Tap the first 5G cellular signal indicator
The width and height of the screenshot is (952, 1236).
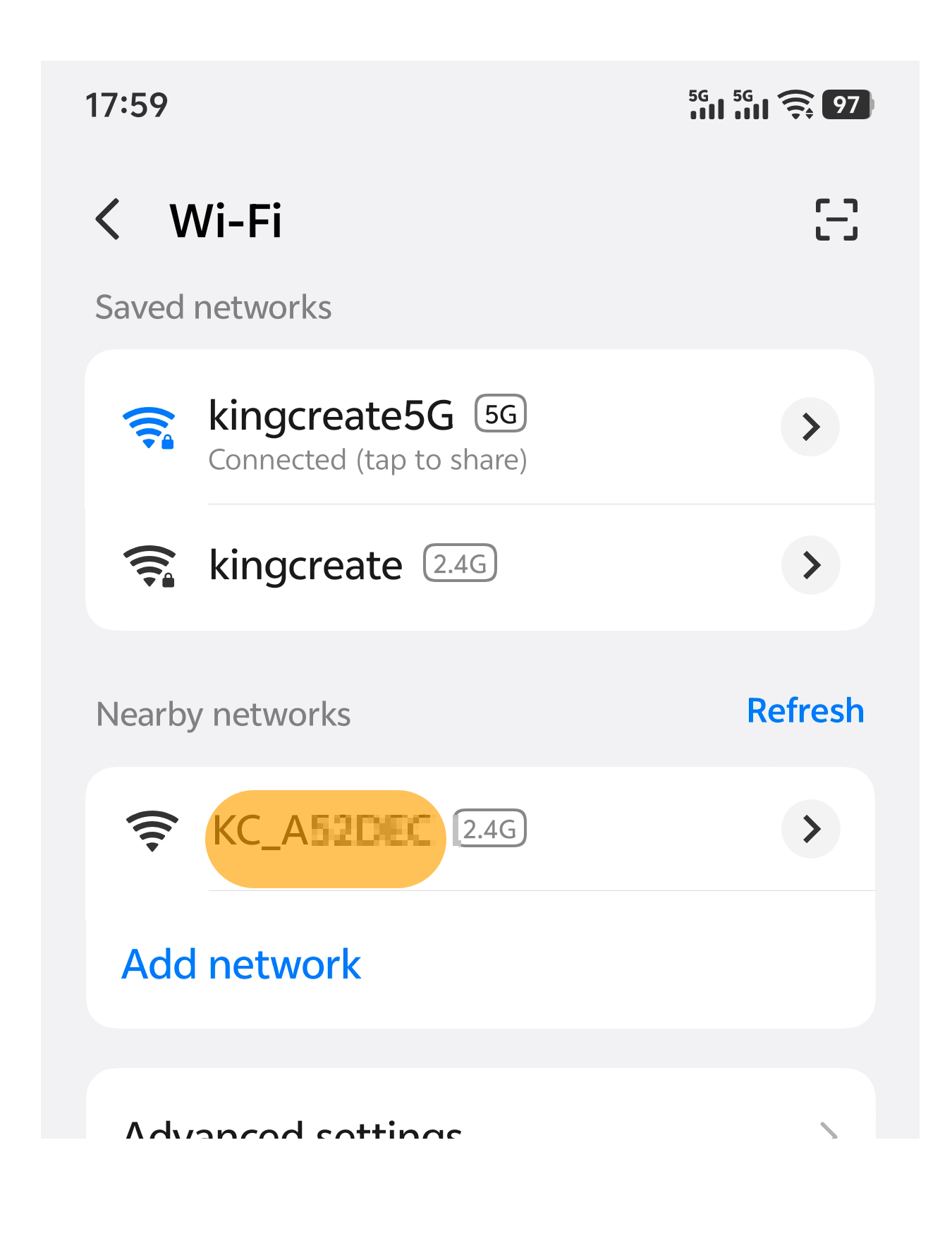tap(706, 104)
